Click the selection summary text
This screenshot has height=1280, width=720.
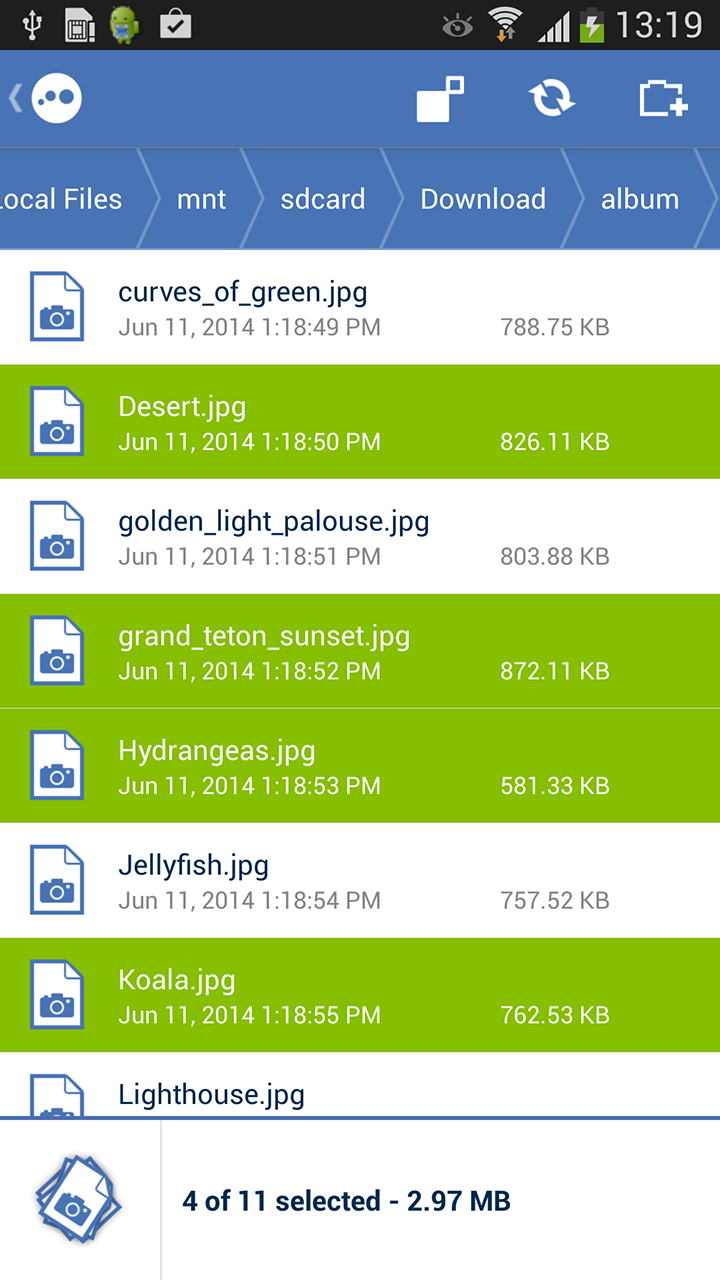coord(347,1200)
